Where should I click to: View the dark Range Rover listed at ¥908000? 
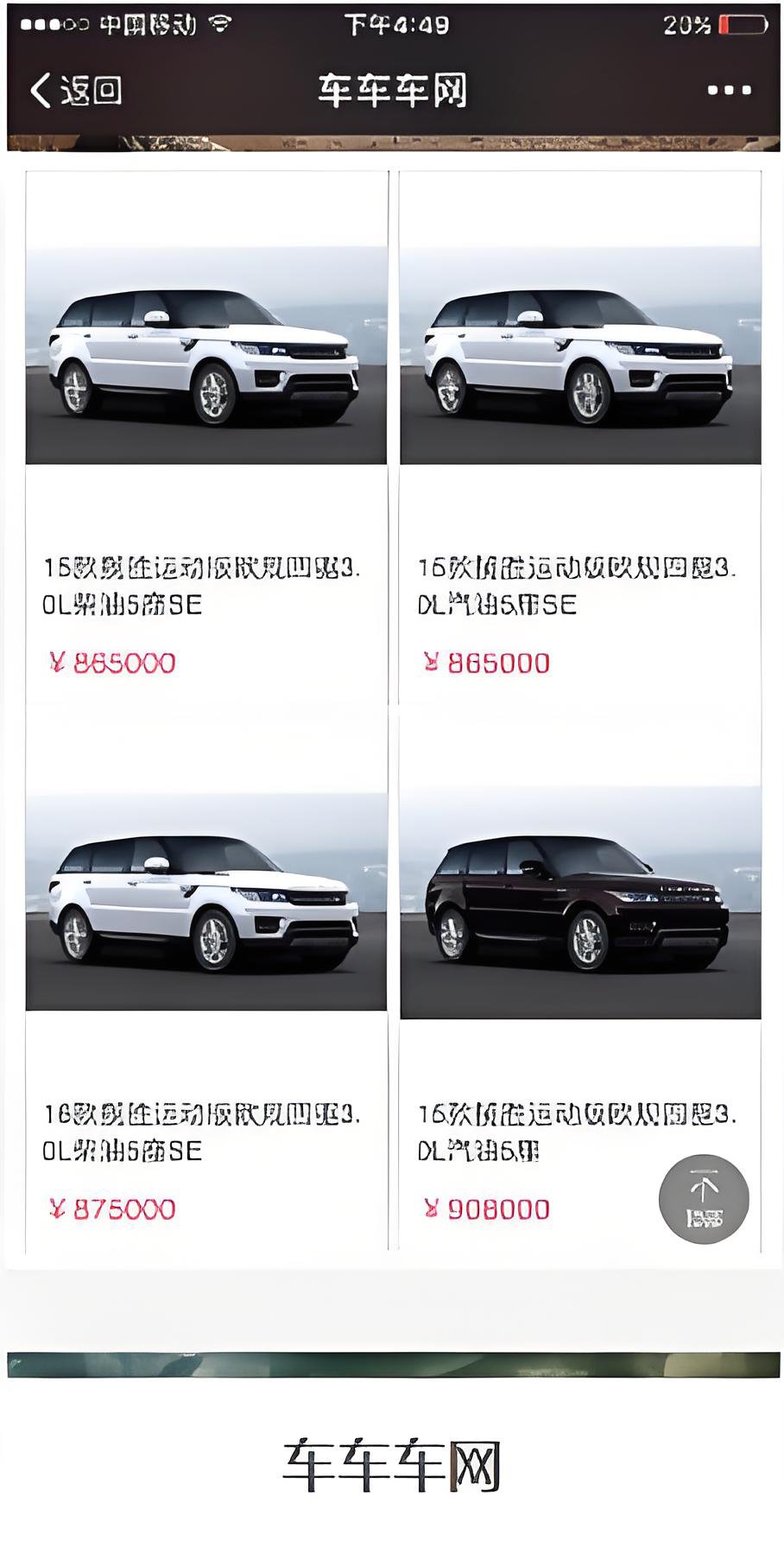pos(580,916)
